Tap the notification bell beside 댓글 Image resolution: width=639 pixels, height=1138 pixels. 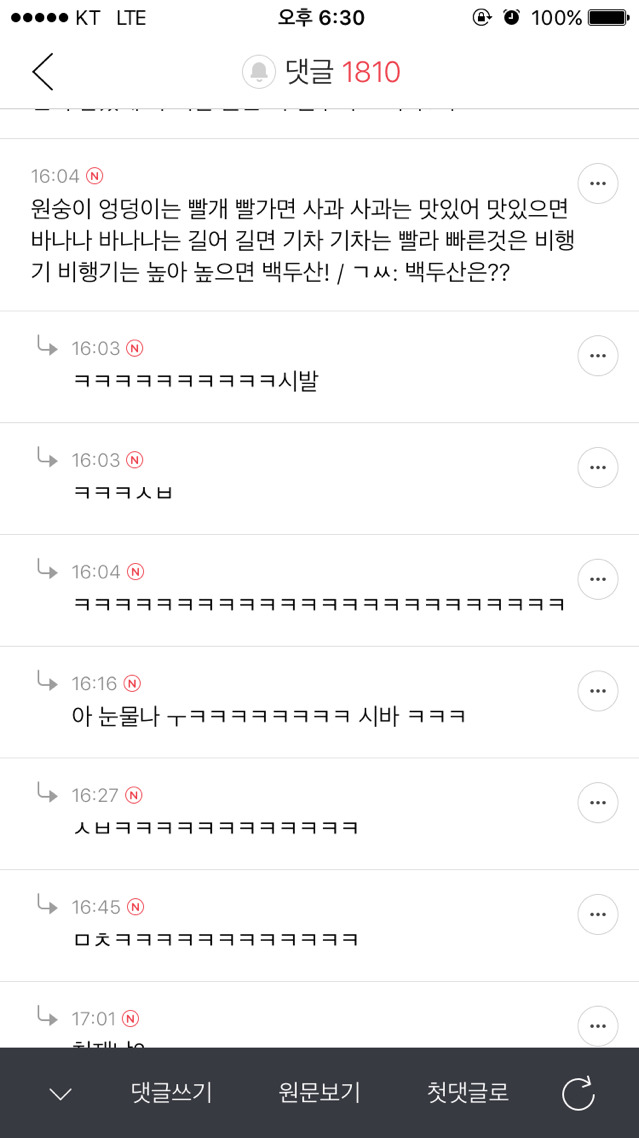(258, 72)
